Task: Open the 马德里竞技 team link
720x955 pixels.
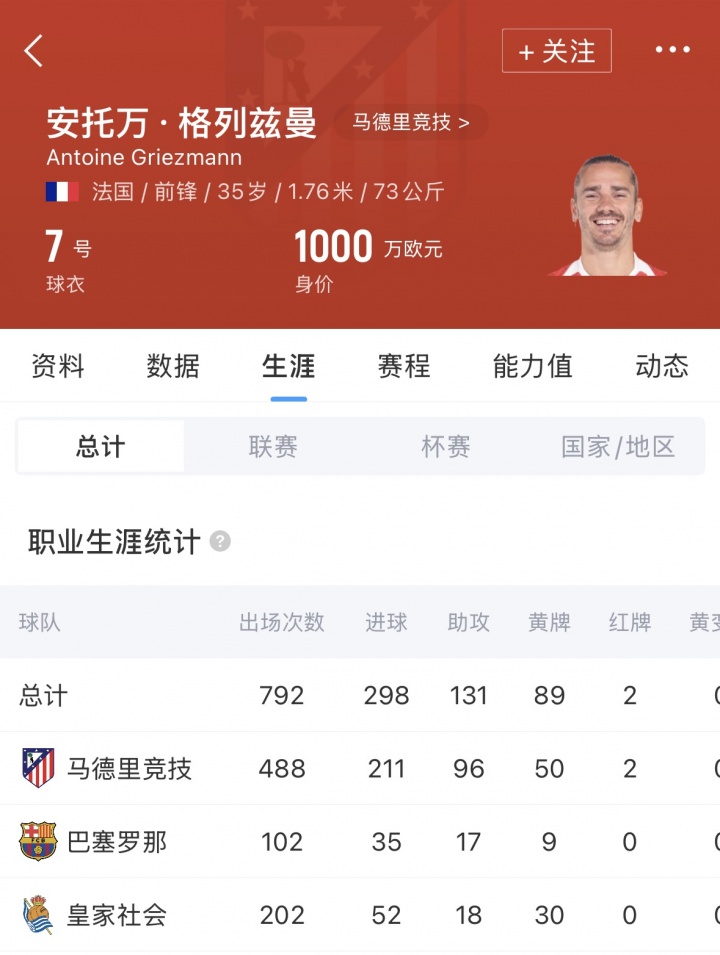Action: [x=410, y=123]
